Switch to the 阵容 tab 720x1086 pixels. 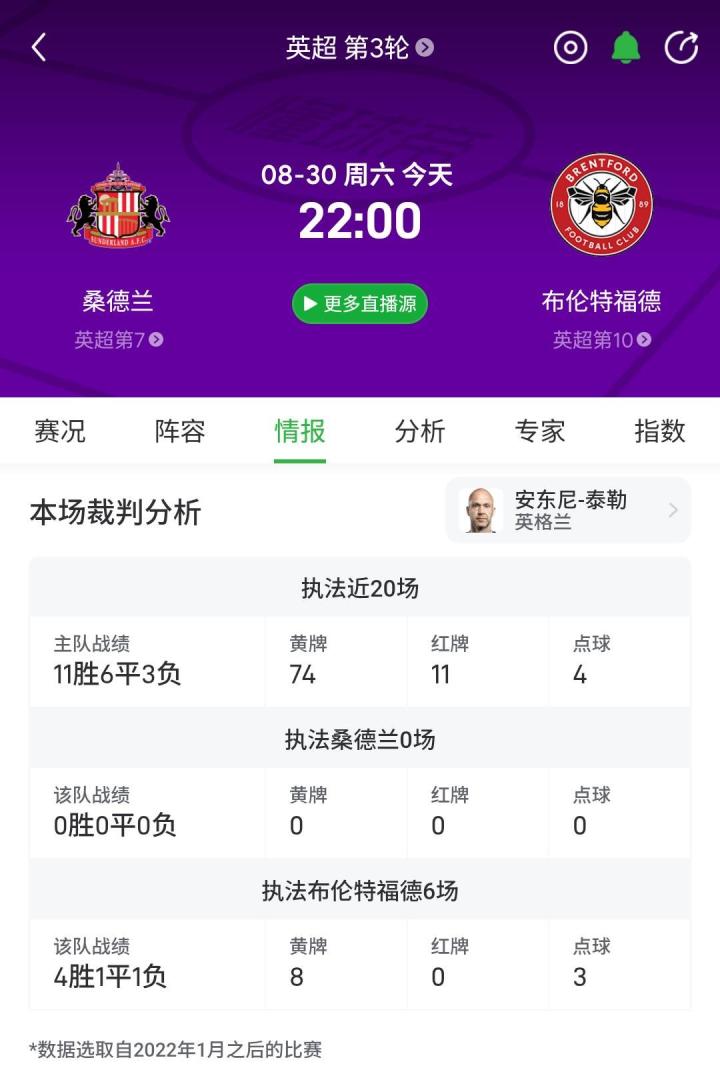[180, 431]
